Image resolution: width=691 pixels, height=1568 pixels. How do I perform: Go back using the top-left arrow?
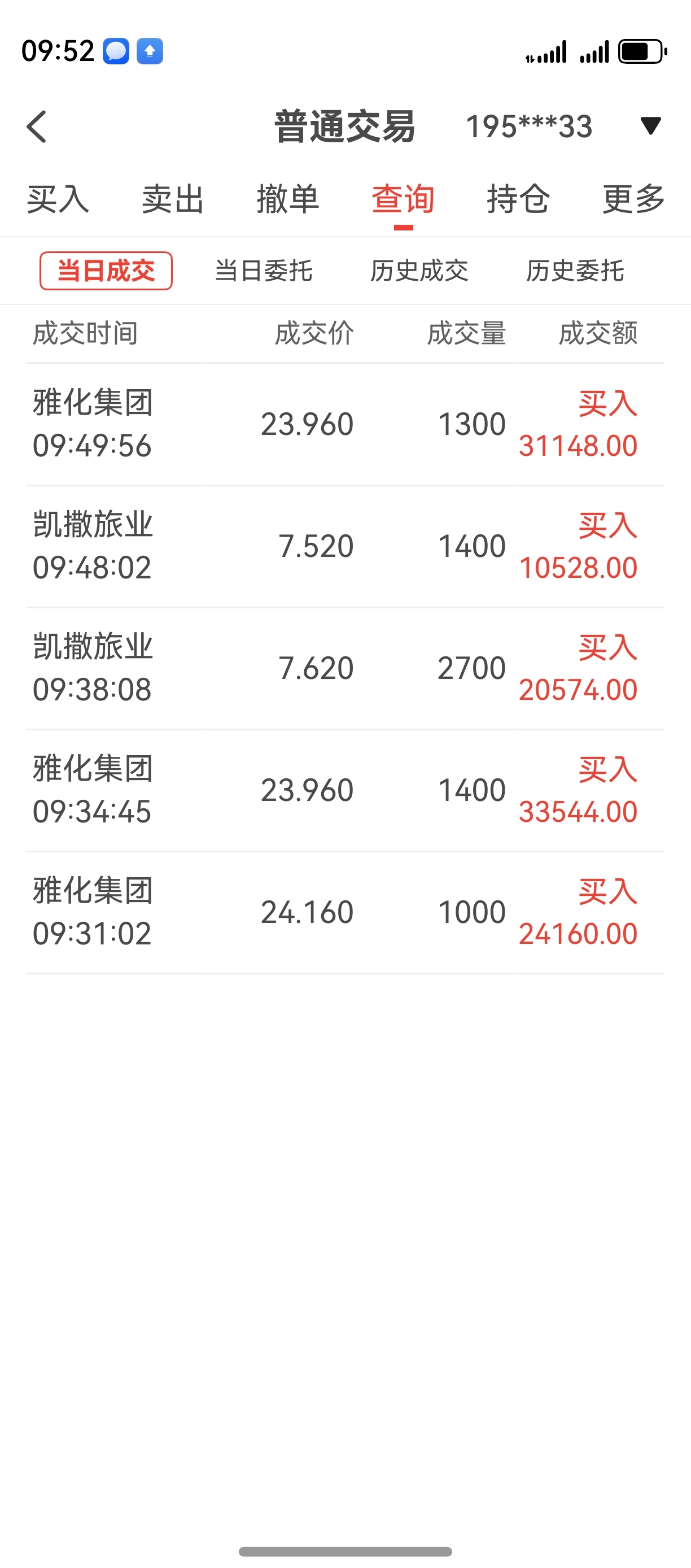37,127
